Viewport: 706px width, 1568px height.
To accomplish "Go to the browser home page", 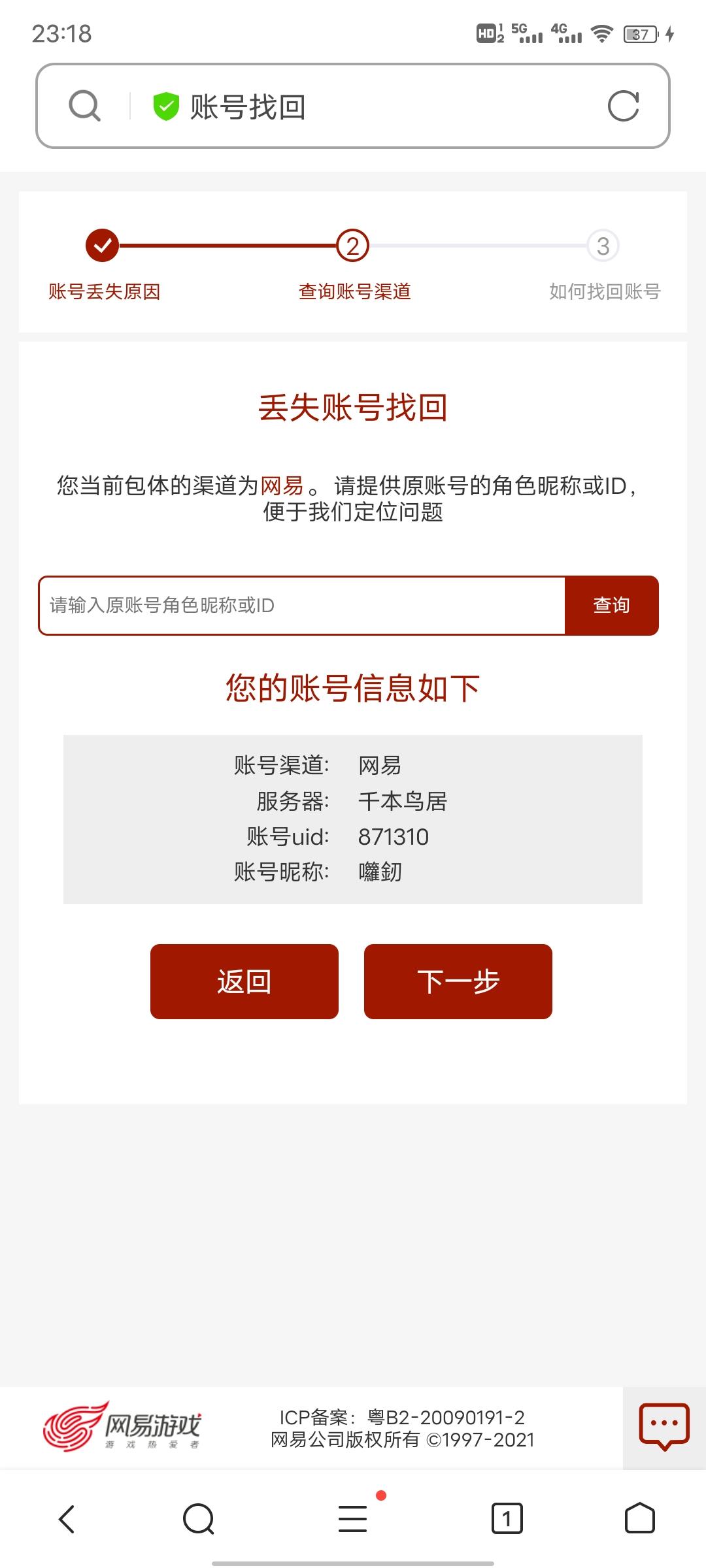I will click(x=640, y=1518).
